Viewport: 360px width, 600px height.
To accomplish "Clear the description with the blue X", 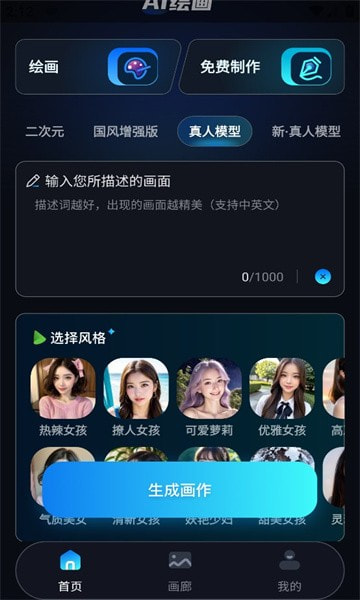I will pos(323,276).
